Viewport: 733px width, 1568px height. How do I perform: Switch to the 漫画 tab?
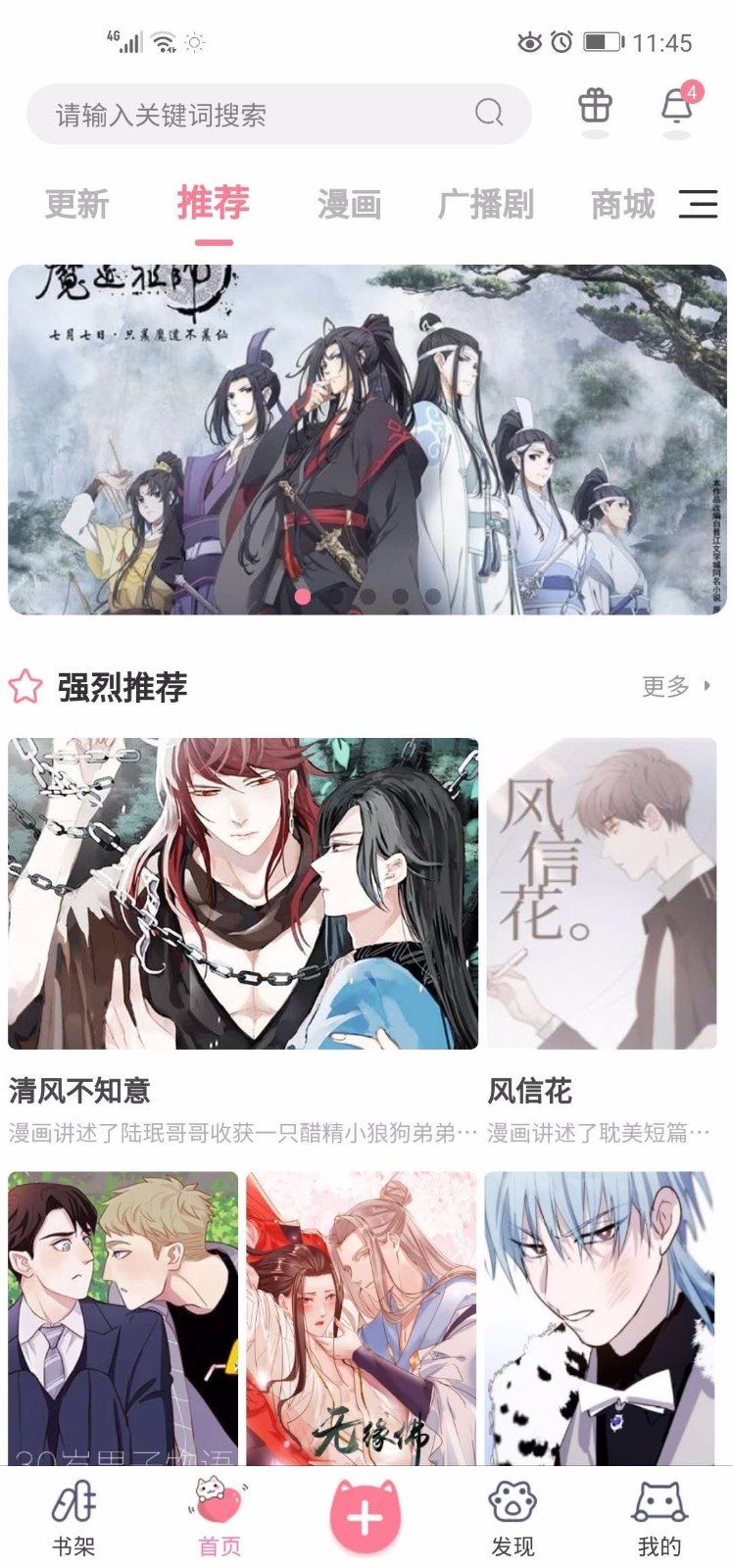[x=349, y=205]
